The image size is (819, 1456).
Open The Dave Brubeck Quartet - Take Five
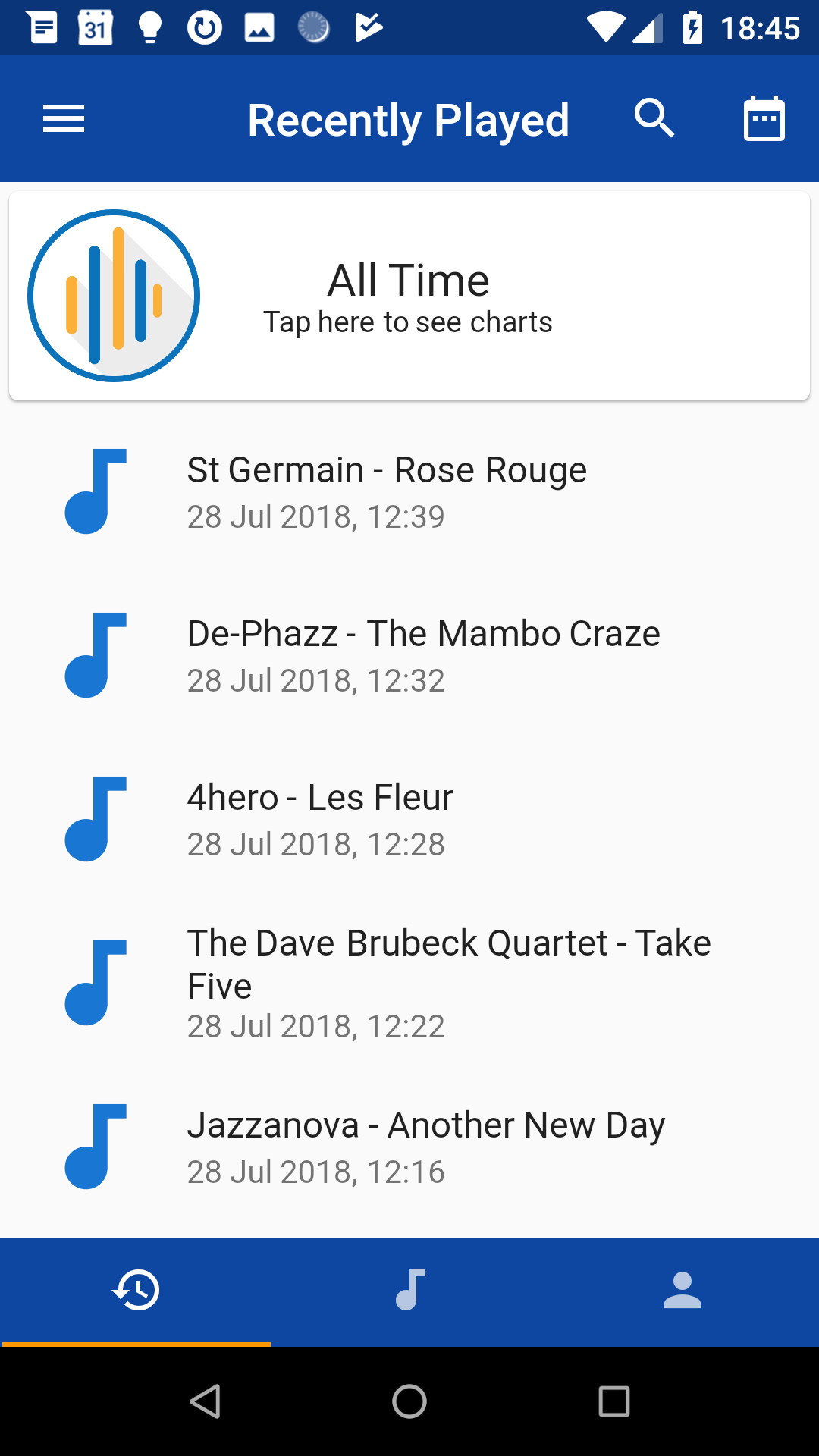pyautogui.click(x=409, y=983)
